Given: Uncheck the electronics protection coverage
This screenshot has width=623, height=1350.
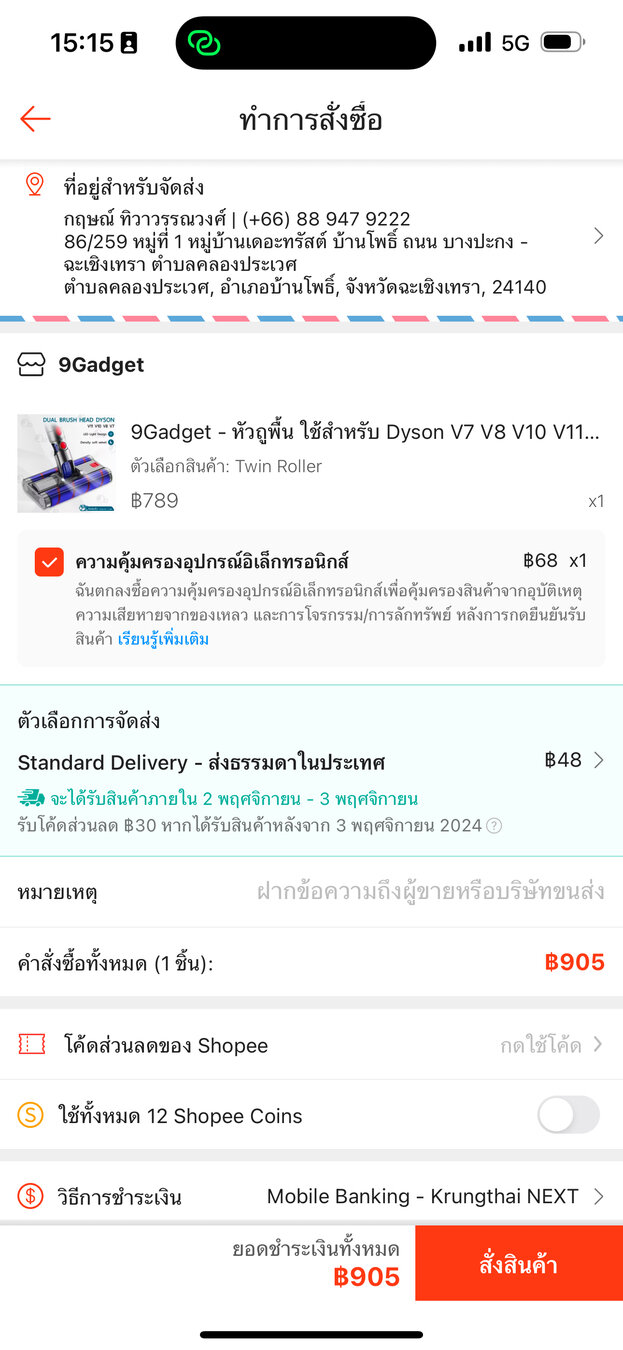Looking at the screenshot, I should click(x=49, y=562).
